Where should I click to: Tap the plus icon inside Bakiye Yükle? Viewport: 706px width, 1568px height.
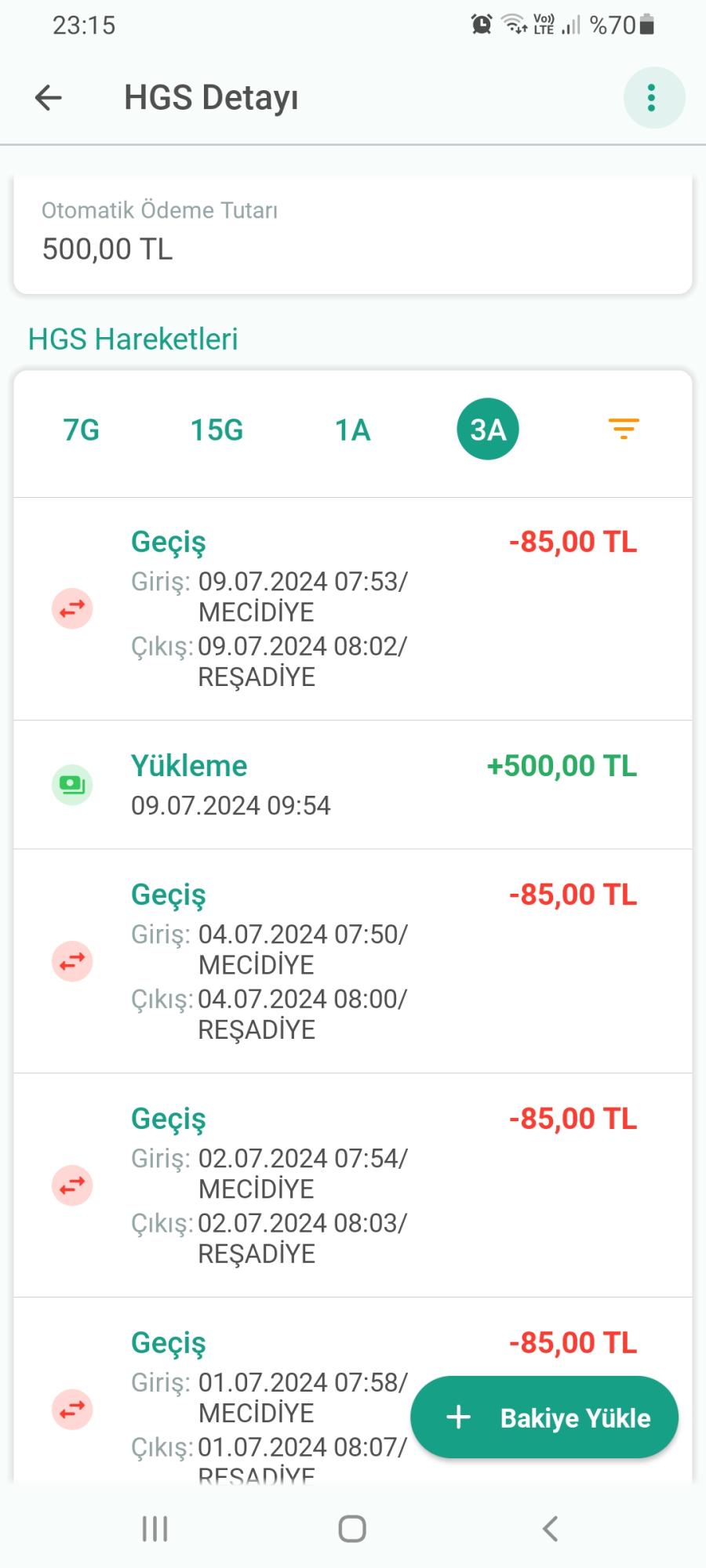click(x=456, y=1416)
